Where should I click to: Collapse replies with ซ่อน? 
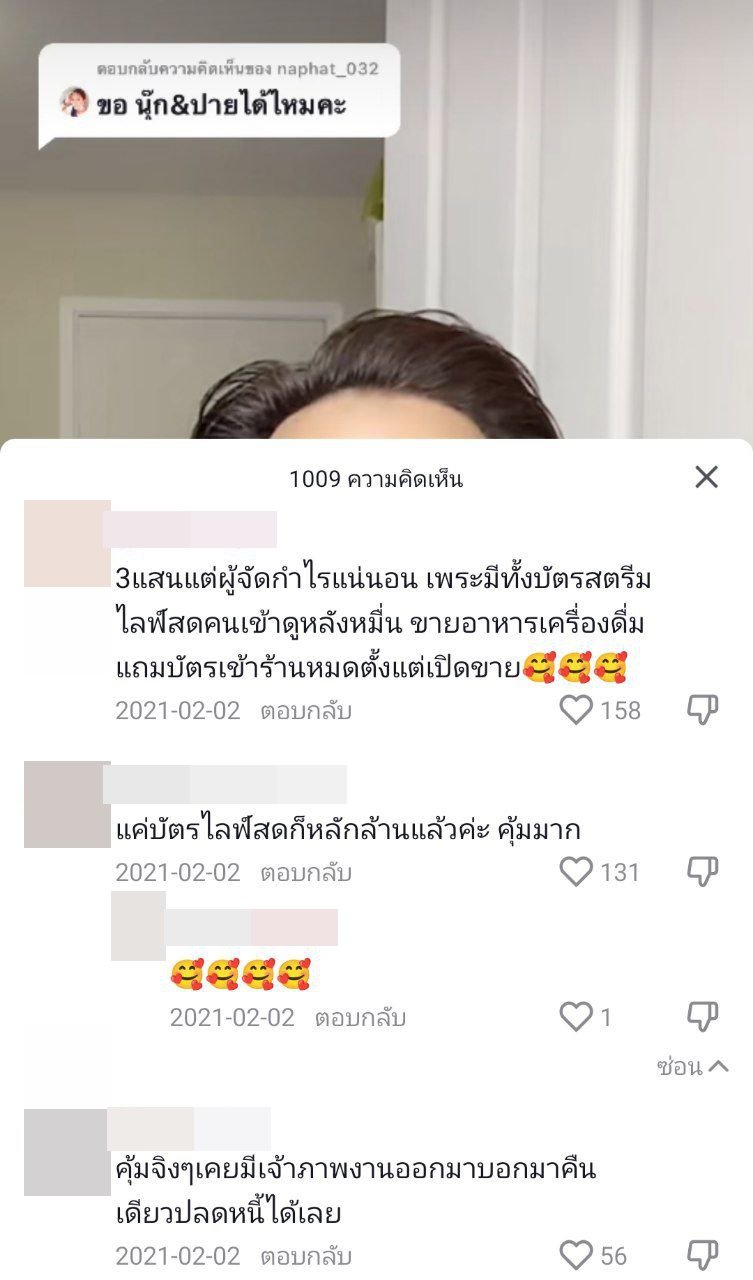click(692, 1067)
